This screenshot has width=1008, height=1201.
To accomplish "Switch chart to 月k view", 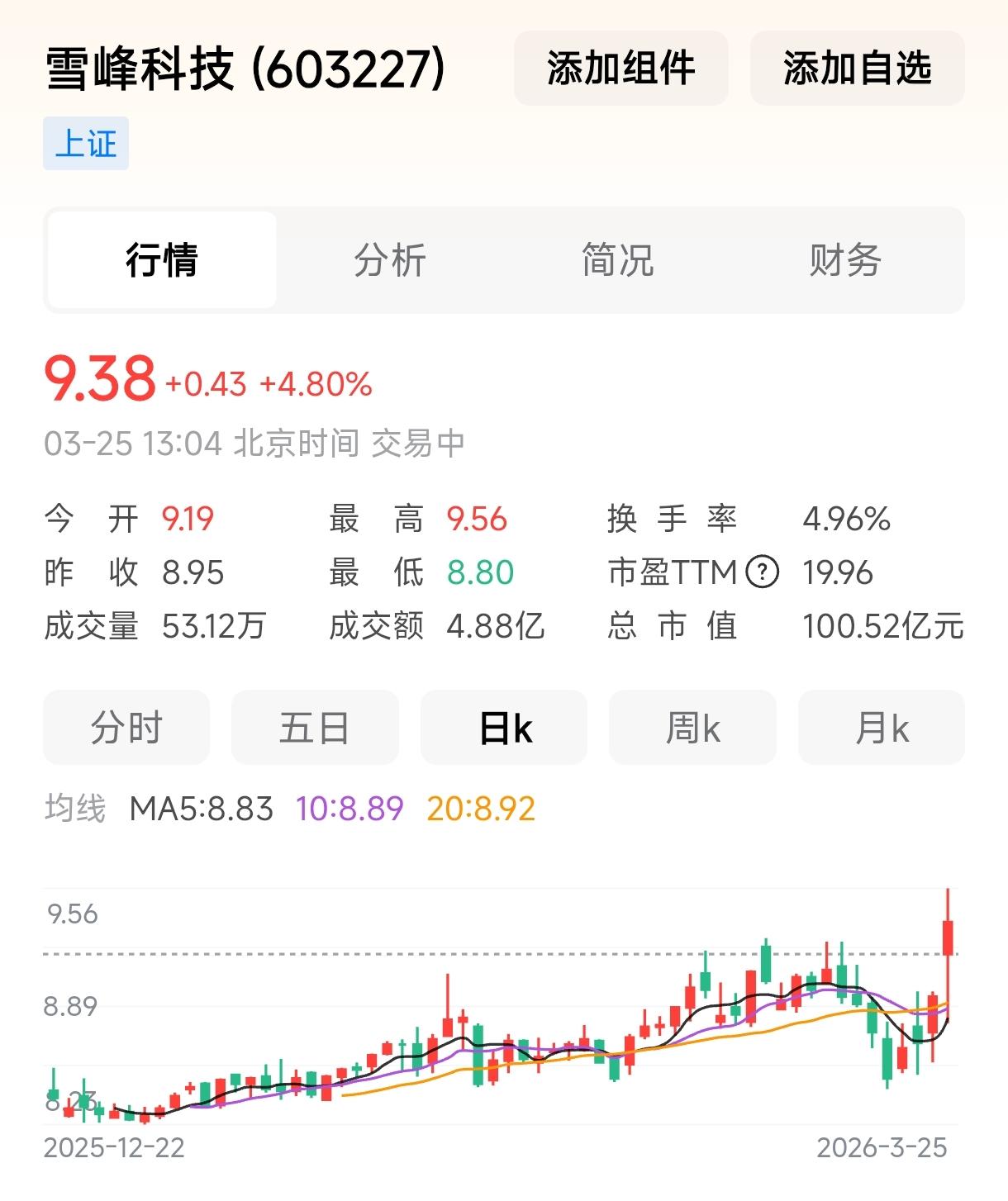I will [x=880, y=728].
